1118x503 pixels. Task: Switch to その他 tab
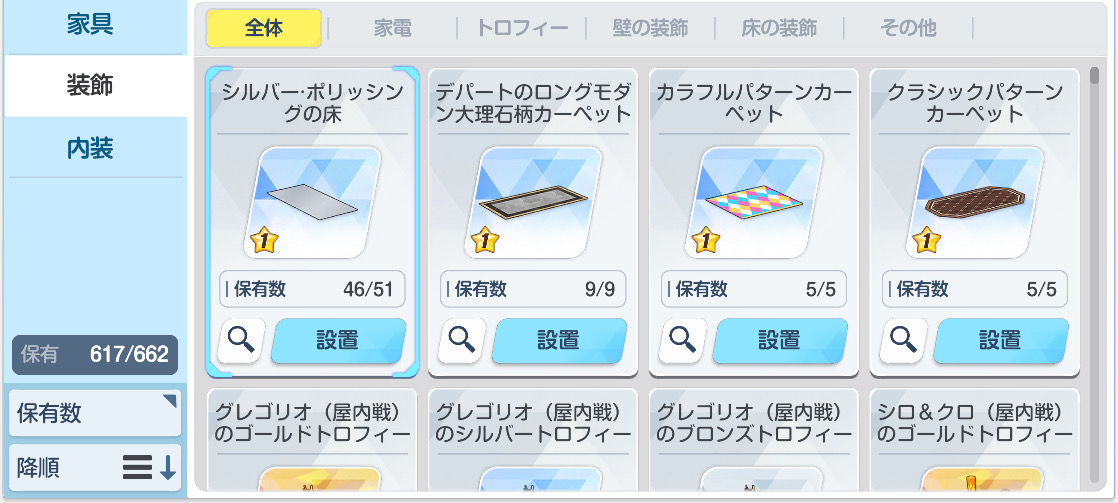(908, 29)
